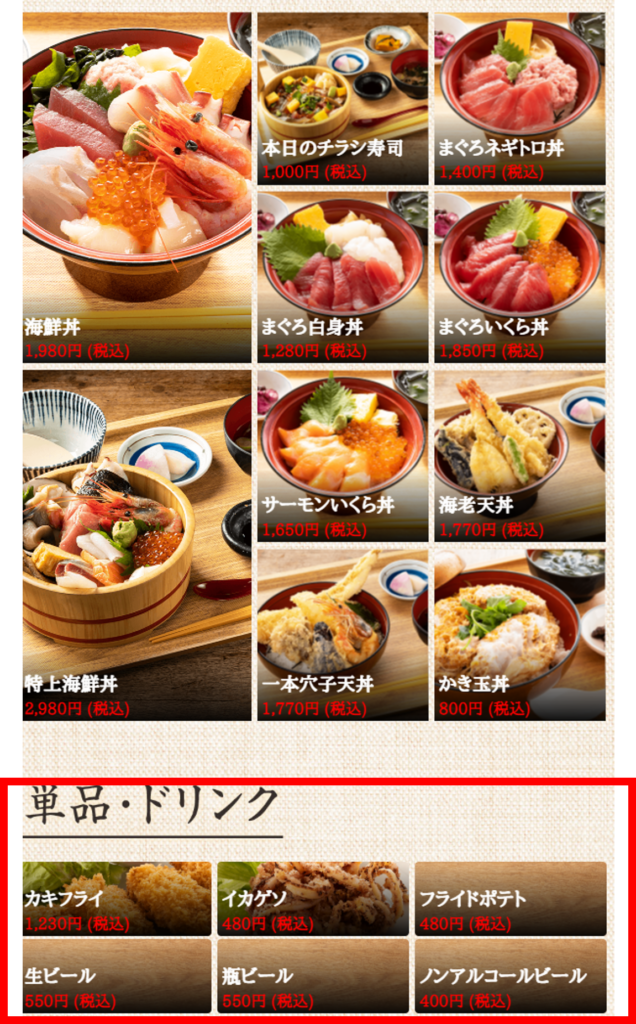Tap the ノンアルコールビール tile

coord(510,975)
